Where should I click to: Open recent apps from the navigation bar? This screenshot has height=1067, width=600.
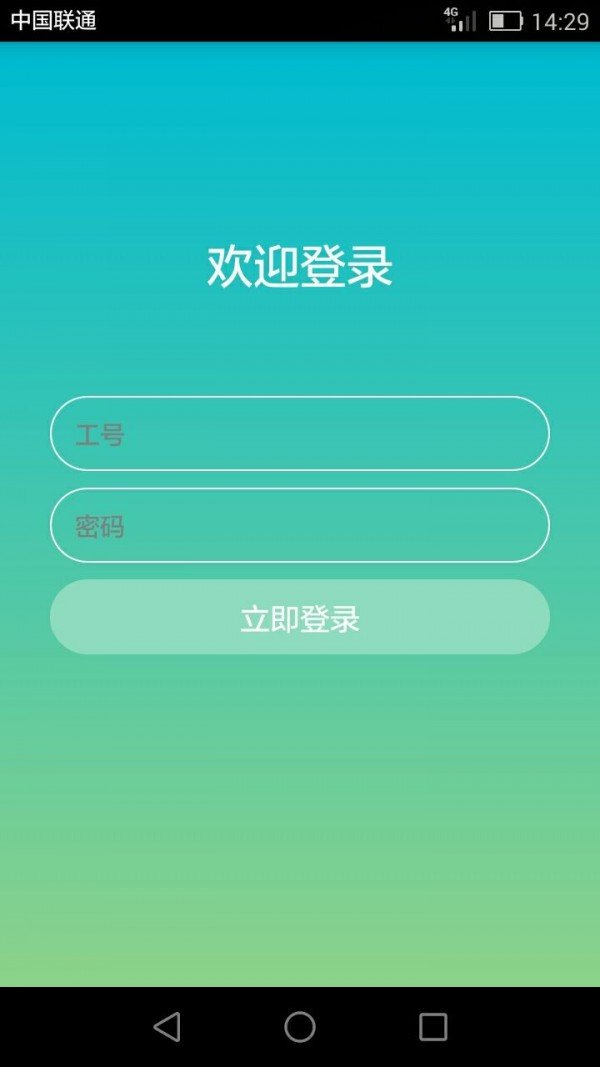point(433,1027)
